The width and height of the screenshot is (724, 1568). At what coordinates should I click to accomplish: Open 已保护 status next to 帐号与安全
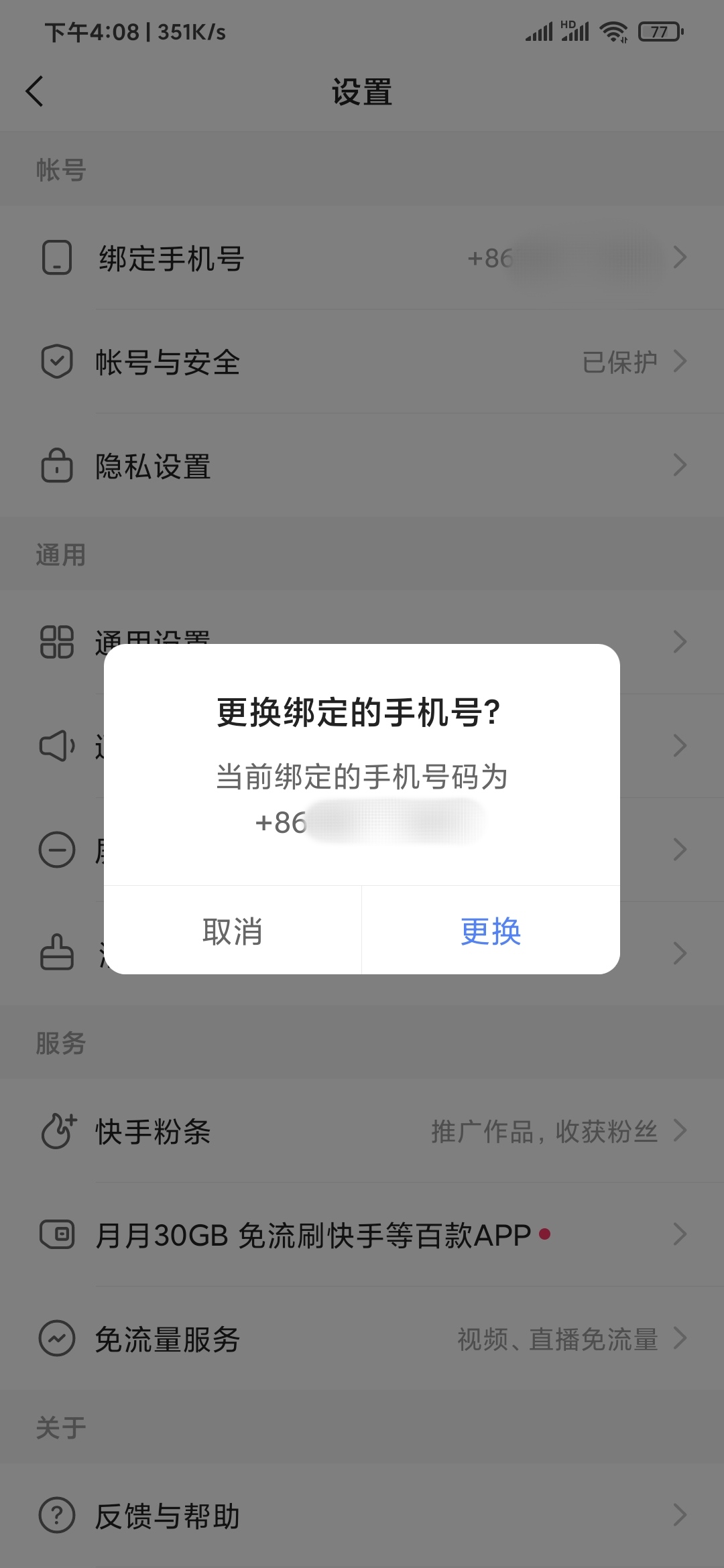click(618, 361)
